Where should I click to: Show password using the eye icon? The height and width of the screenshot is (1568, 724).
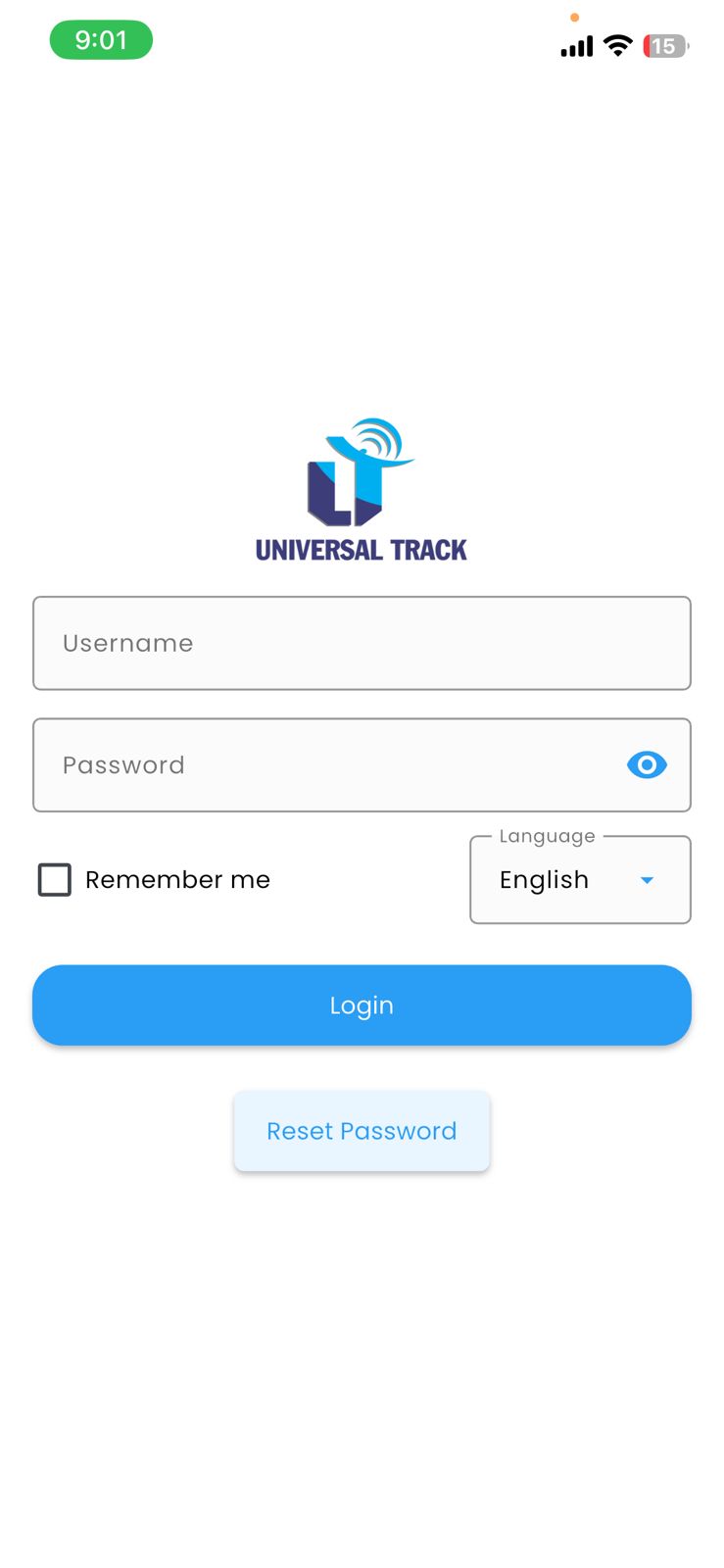click(647, 765)
